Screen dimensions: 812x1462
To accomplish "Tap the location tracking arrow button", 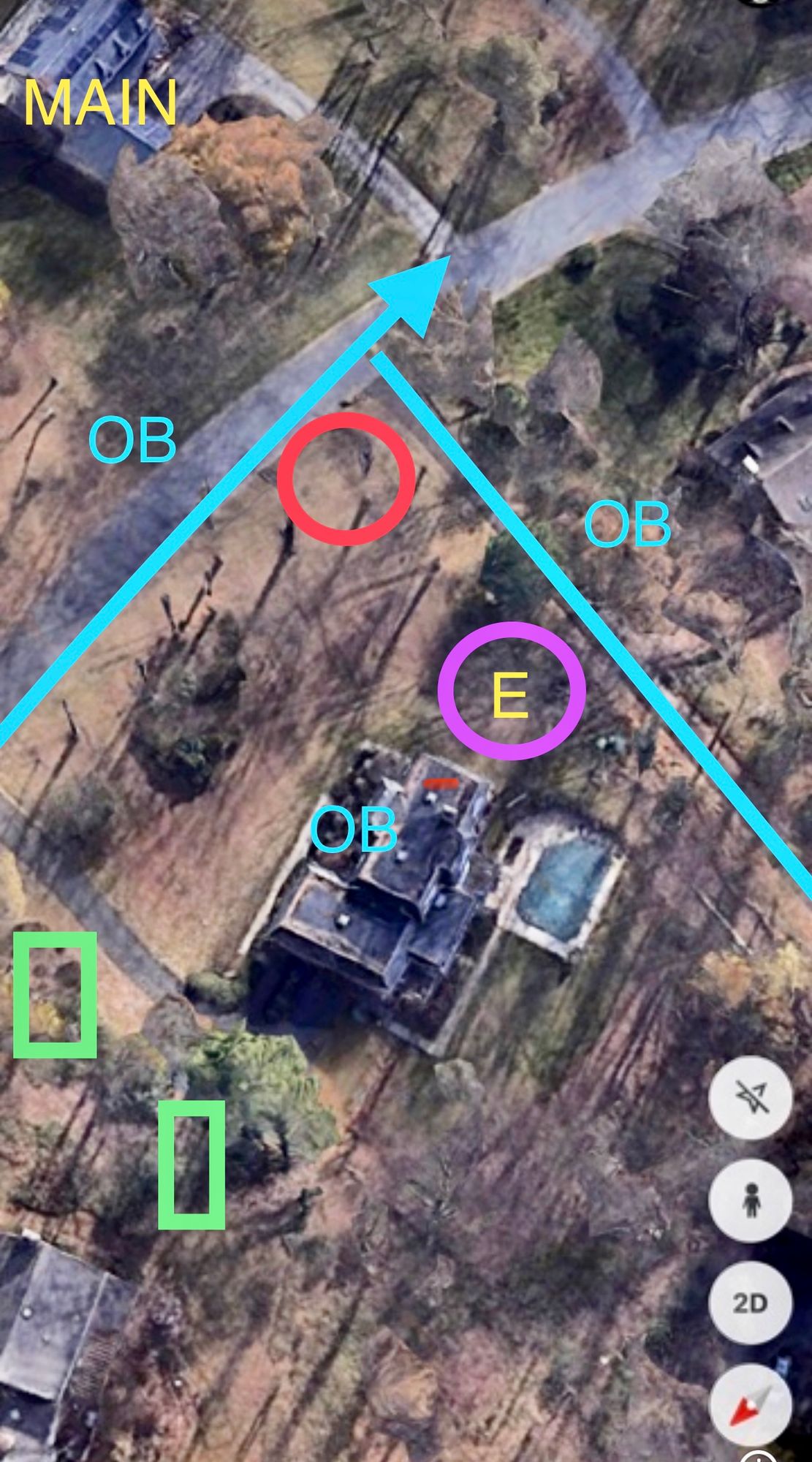I will pos(751,1096).
